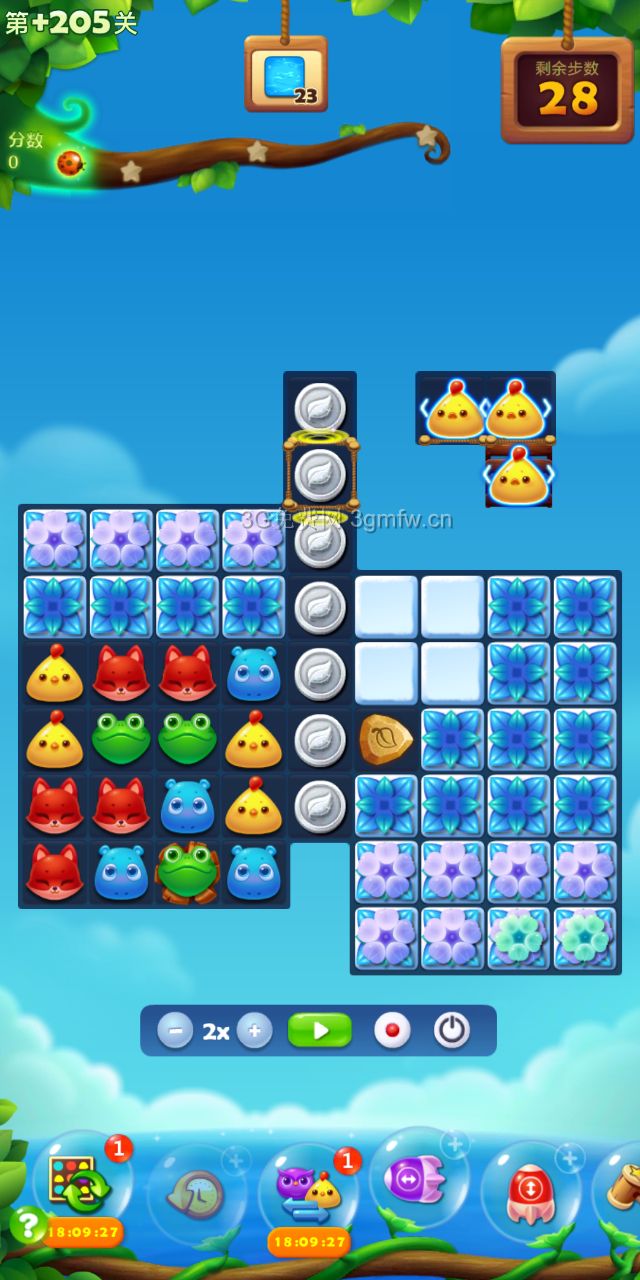Select the red vertical rocket booster
Screen dimensions: 640x1280
[x=530, y=1192]
